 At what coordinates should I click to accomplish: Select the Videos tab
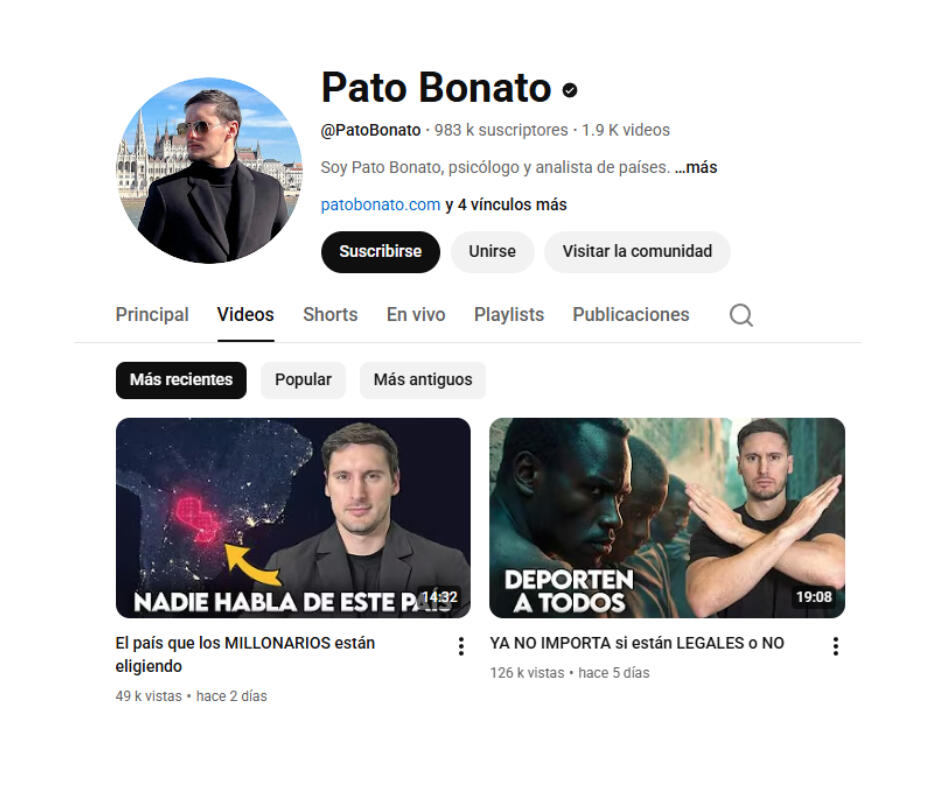click(245, 315)
